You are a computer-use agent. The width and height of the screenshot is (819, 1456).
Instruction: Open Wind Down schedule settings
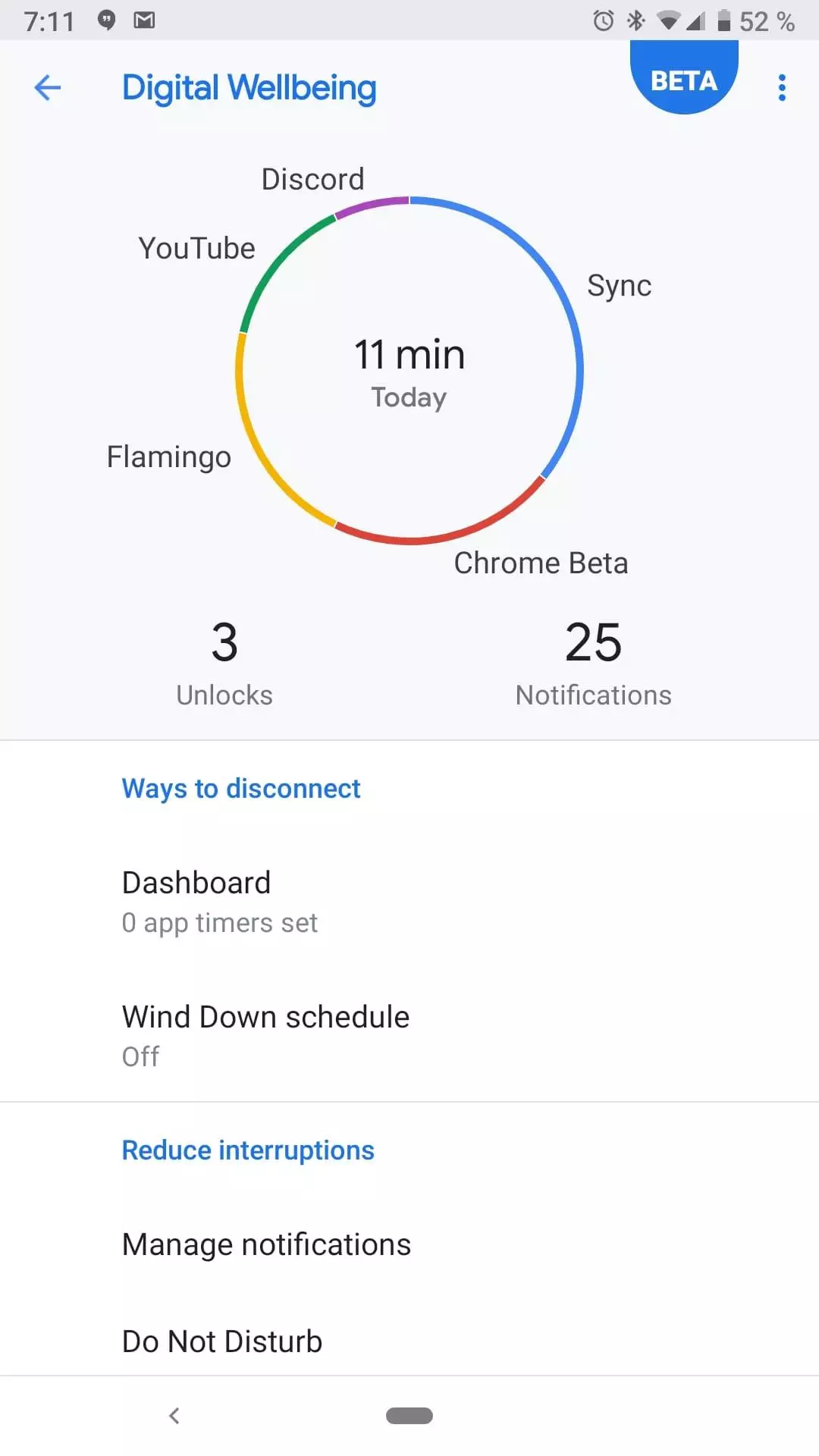pyautogui.click(x=409, y=1035)
